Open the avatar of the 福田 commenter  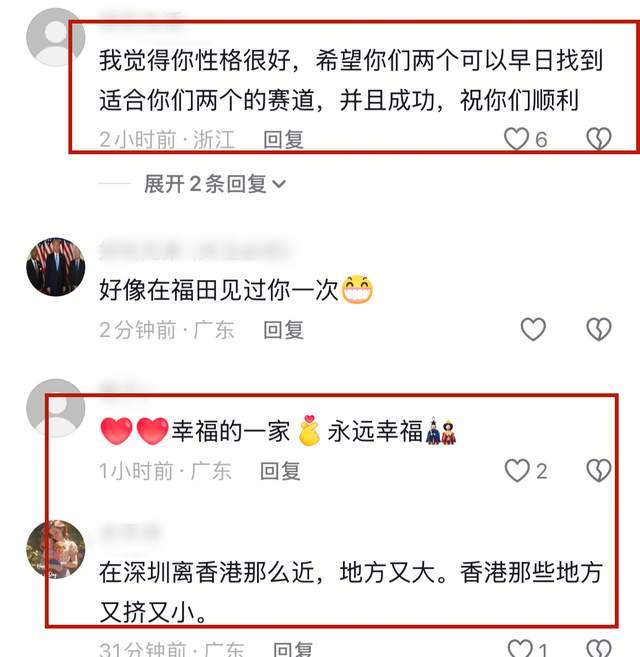55,267
